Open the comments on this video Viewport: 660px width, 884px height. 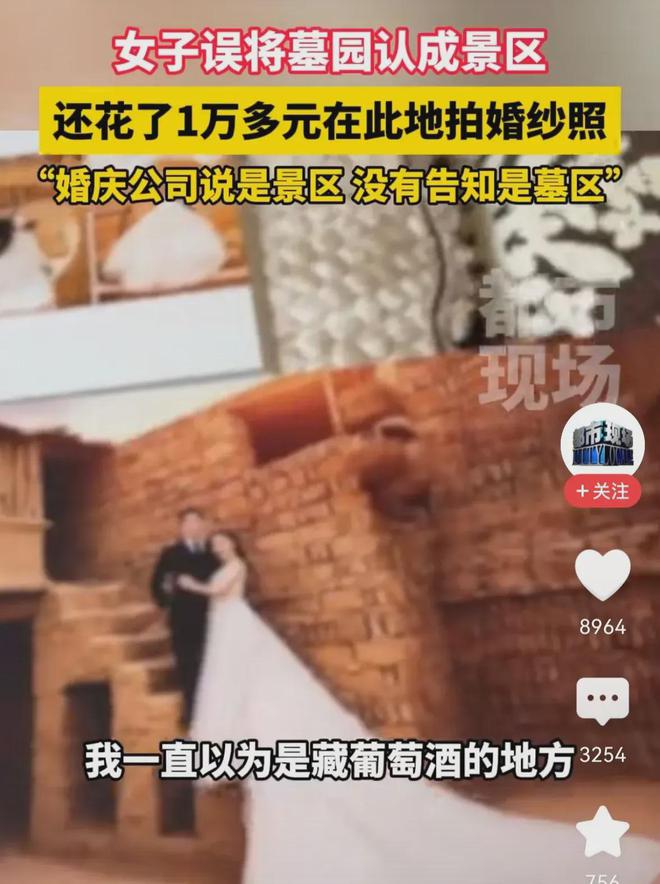(x=603, y=701)
